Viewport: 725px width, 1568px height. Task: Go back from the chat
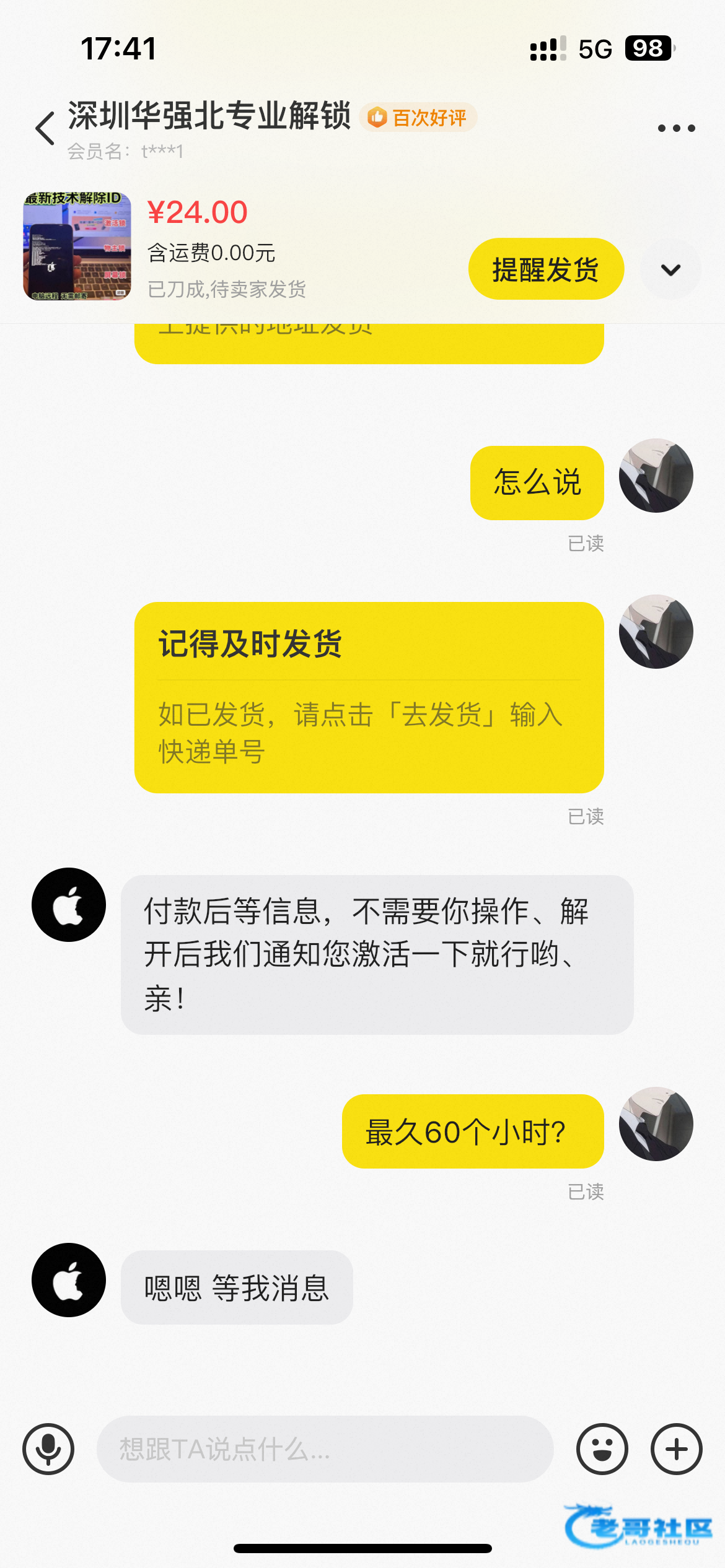(45, 129)
